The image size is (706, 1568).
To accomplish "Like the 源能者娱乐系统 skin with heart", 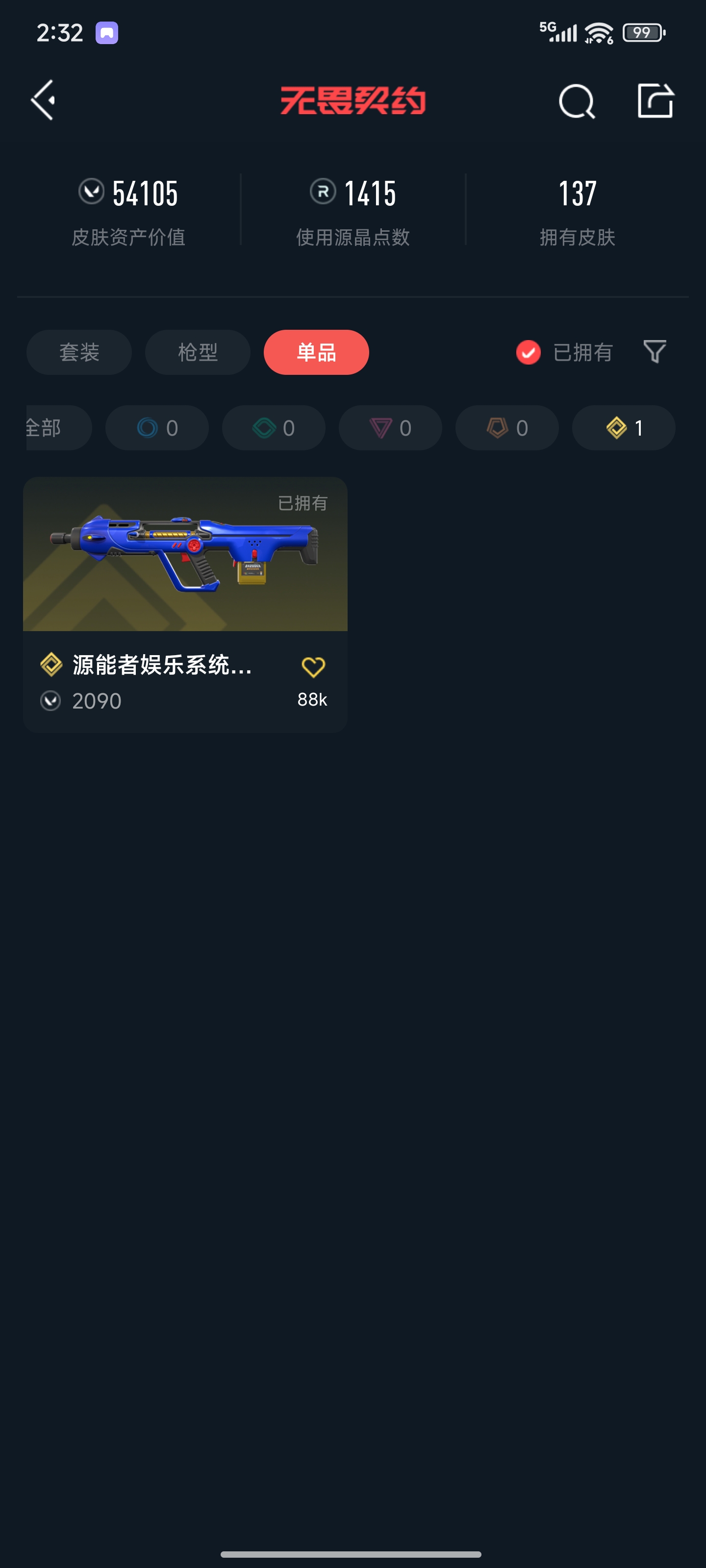I will tap(313, 668).
